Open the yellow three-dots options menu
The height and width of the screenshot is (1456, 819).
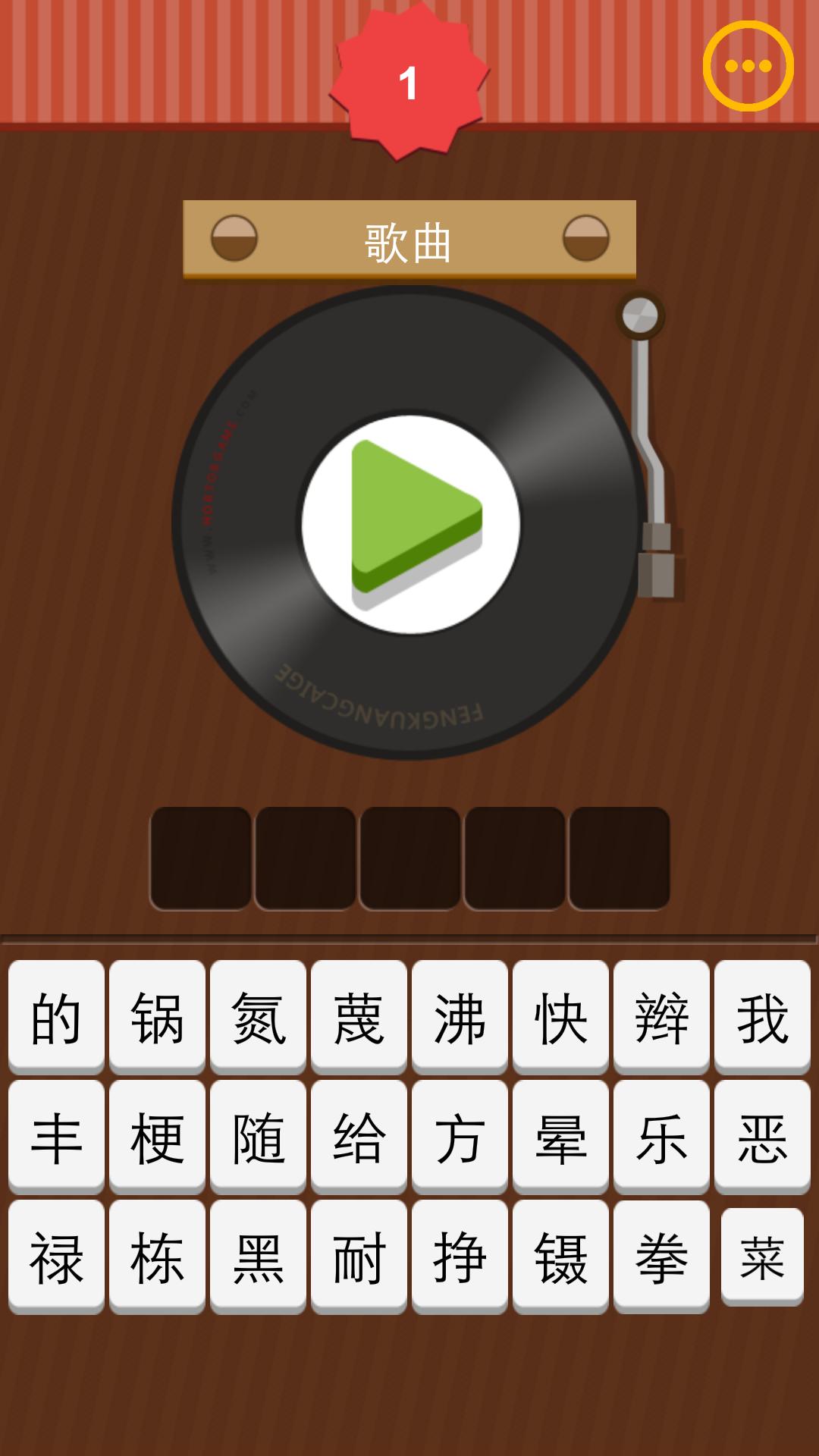click(748, 66)
